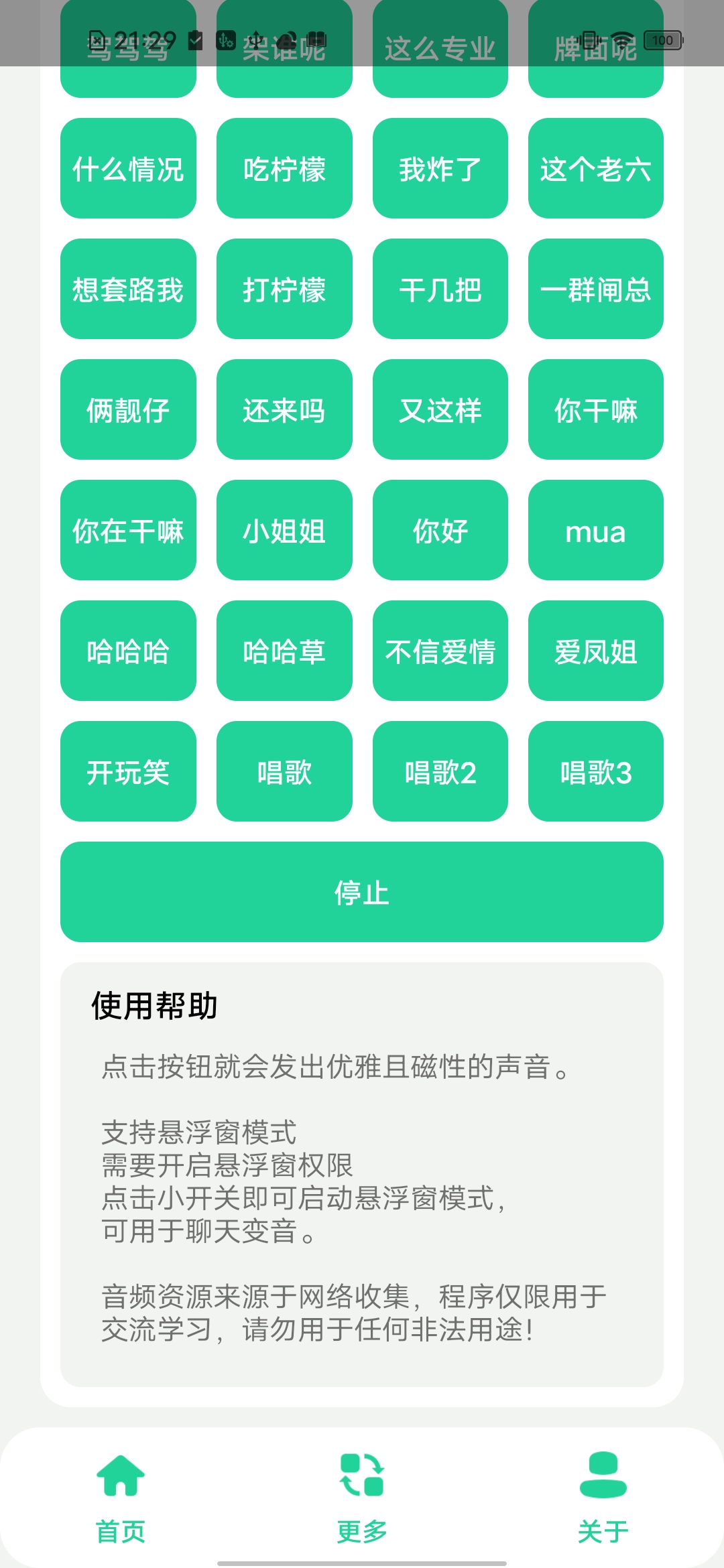The height and width of the screenshot is (1568, 724).
Task: Play the 你干嘛 sound effect
Action: tap(596, 410)
